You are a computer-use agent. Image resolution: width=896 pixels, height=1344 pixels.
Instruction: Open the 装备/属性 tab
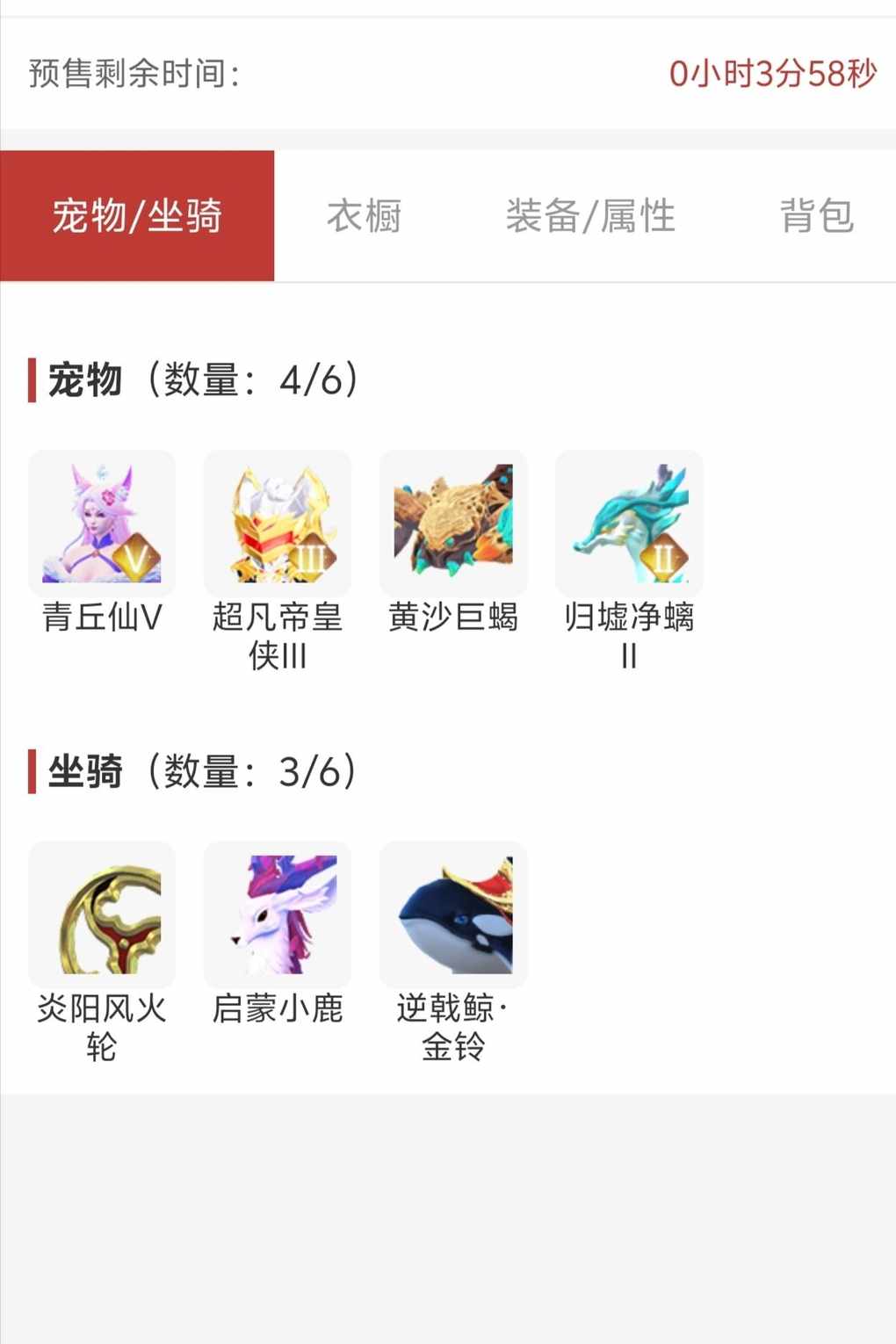[x=590, y=216]
